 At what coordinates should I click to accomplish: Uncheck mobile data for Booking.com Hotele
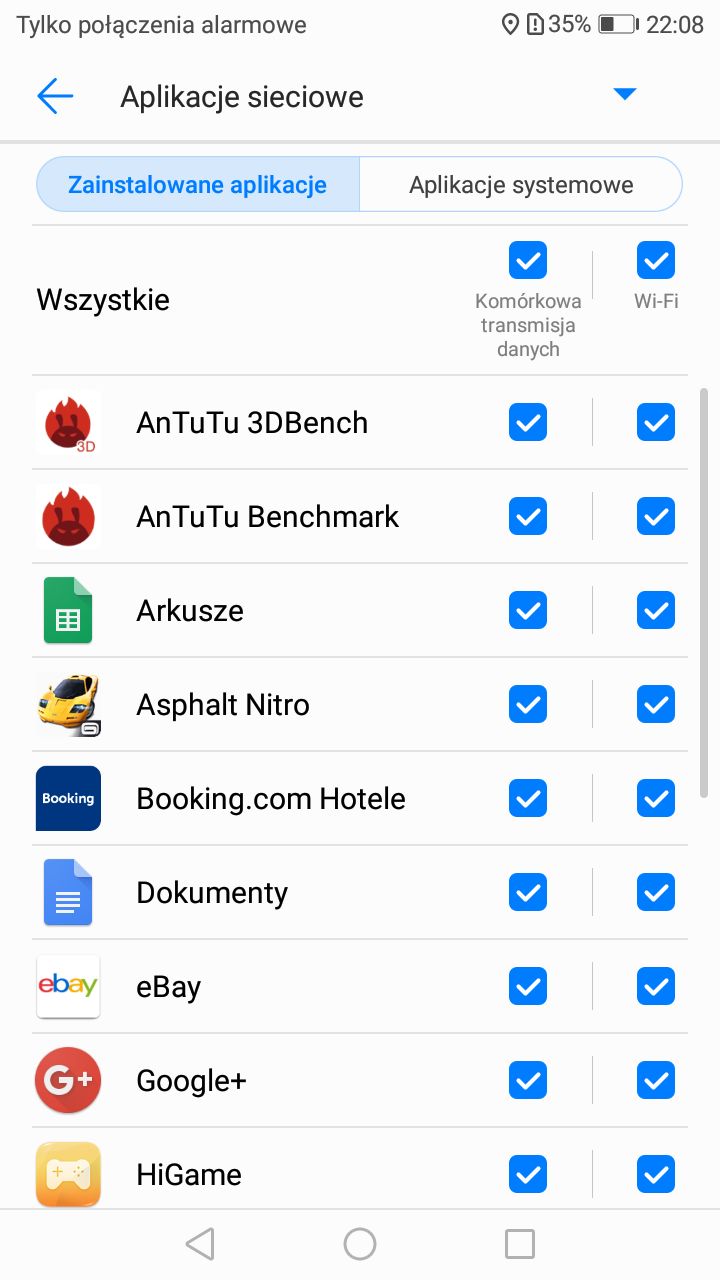528,798
